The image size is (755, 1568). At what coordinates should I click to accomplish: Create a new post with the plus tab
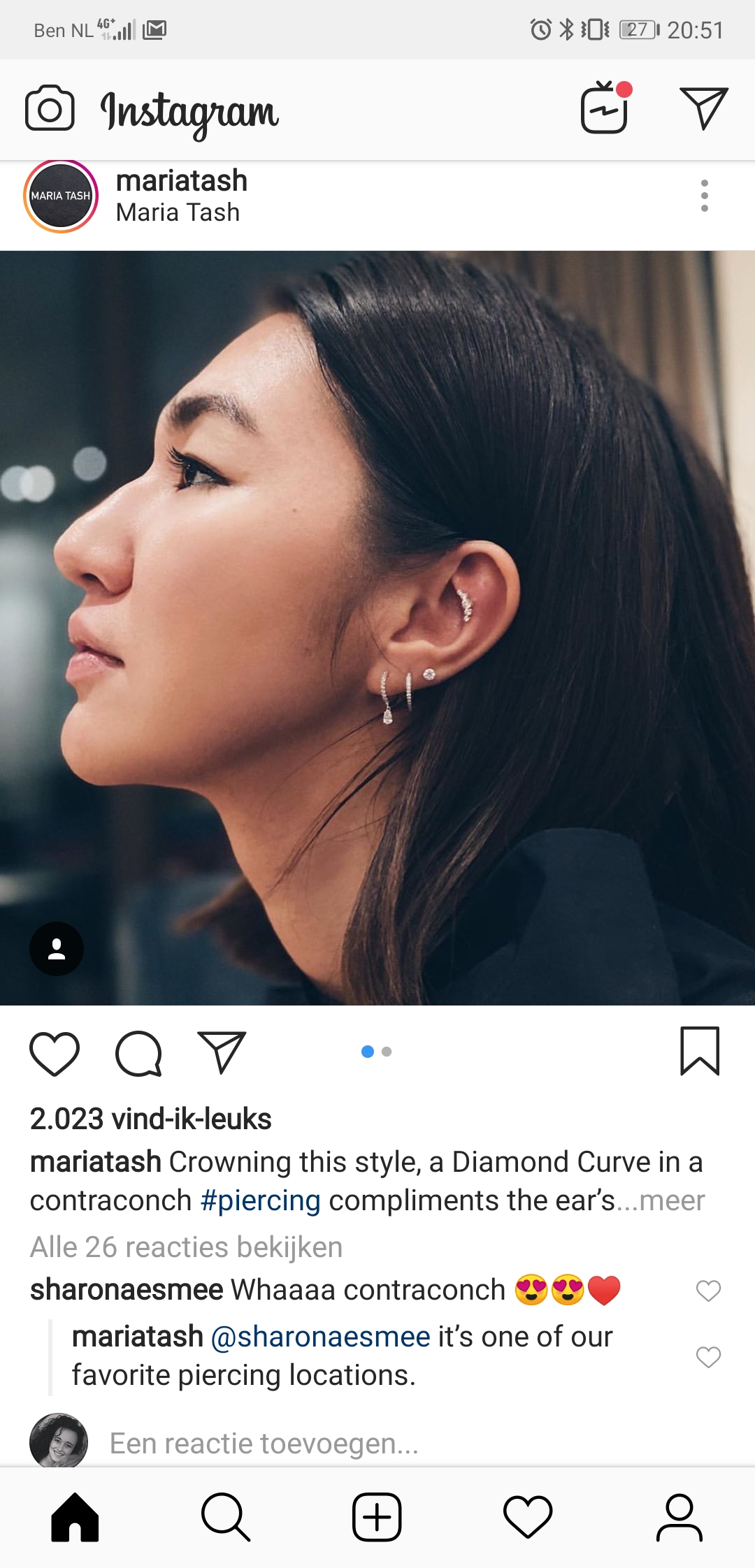pyautogui.click(x=377, y=1517)
